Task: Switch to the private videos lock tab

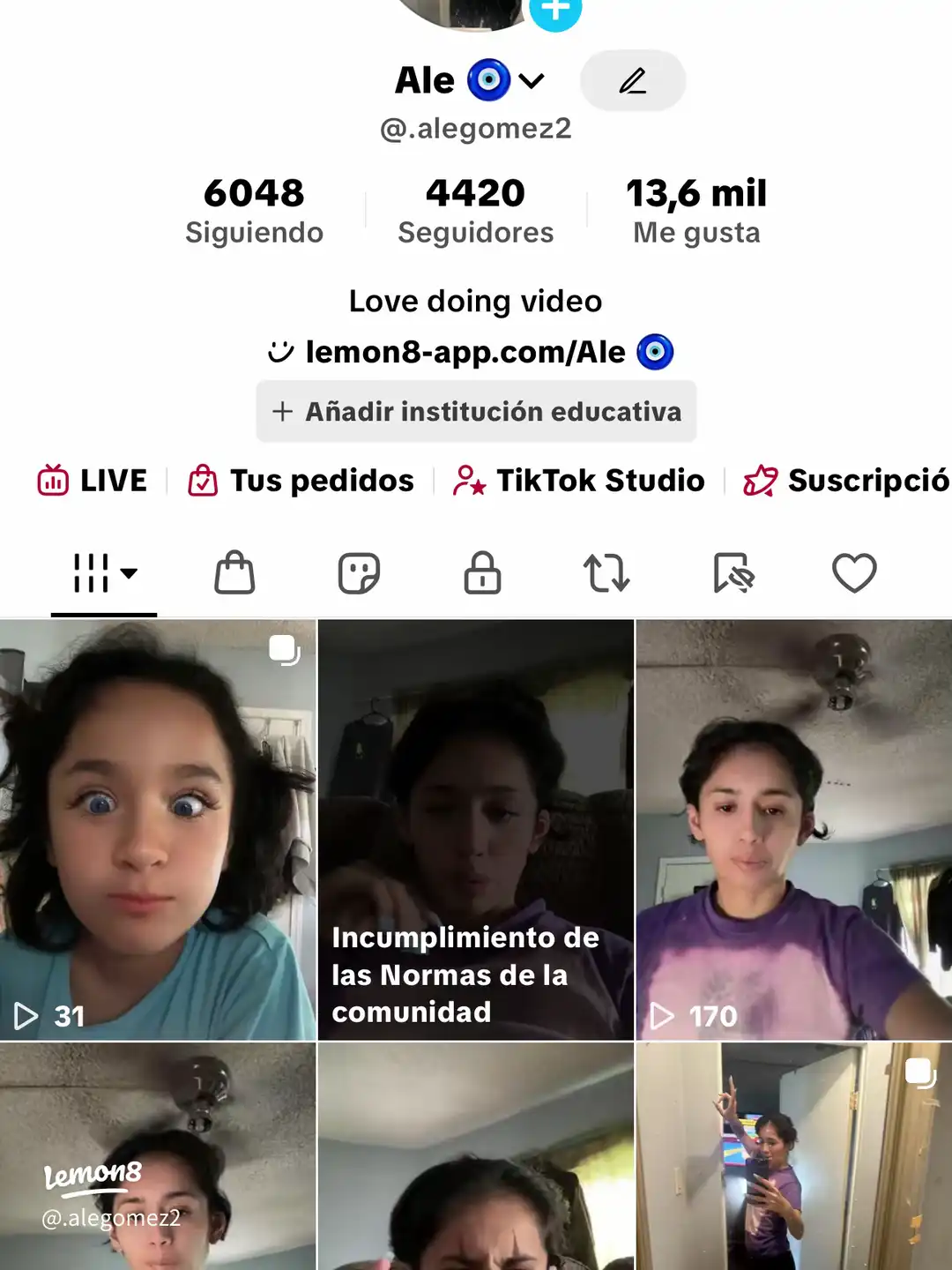Action: pyautogui.click(x=482, y=573)
